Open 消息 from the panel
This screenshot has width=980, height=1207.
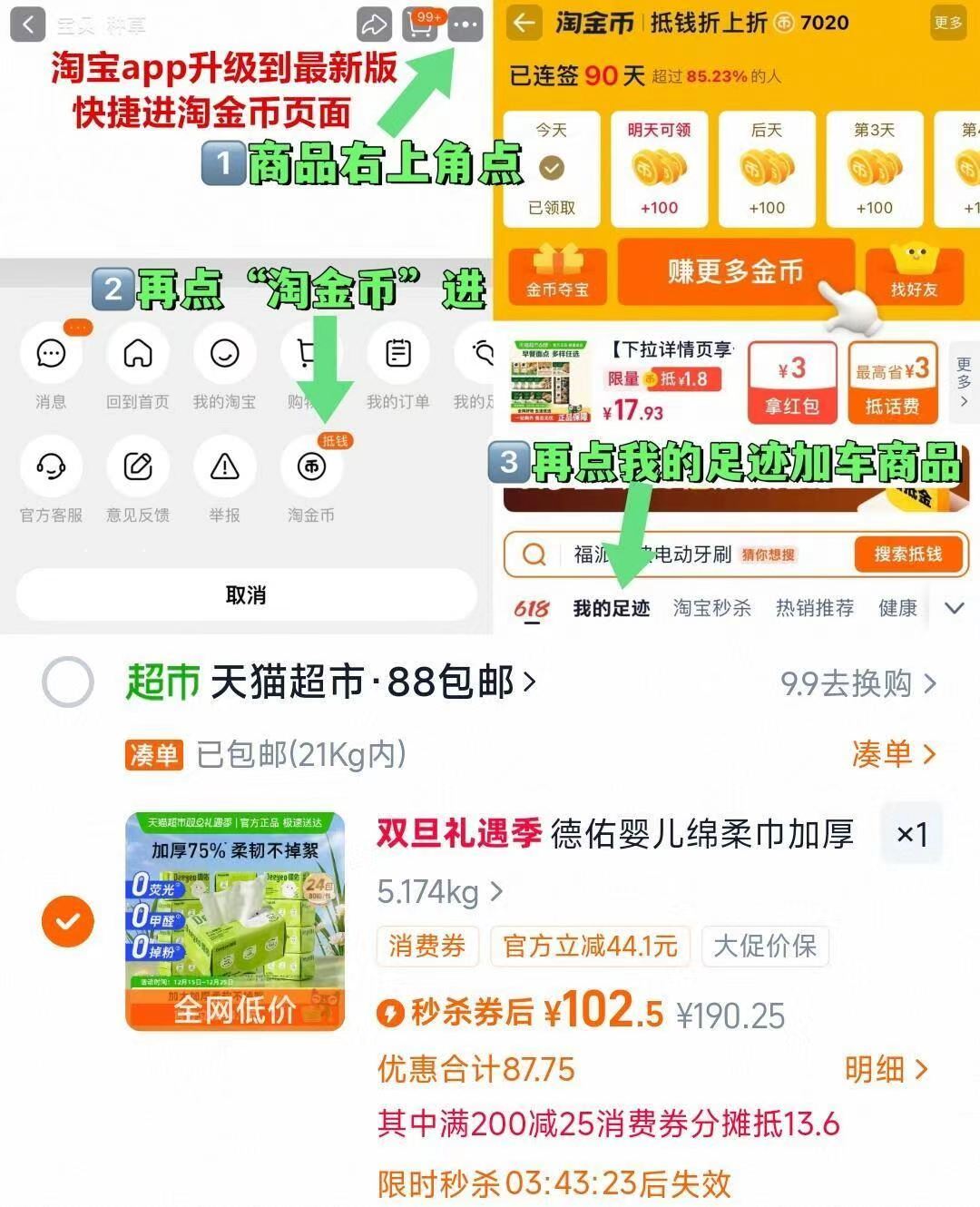point(52,354)
